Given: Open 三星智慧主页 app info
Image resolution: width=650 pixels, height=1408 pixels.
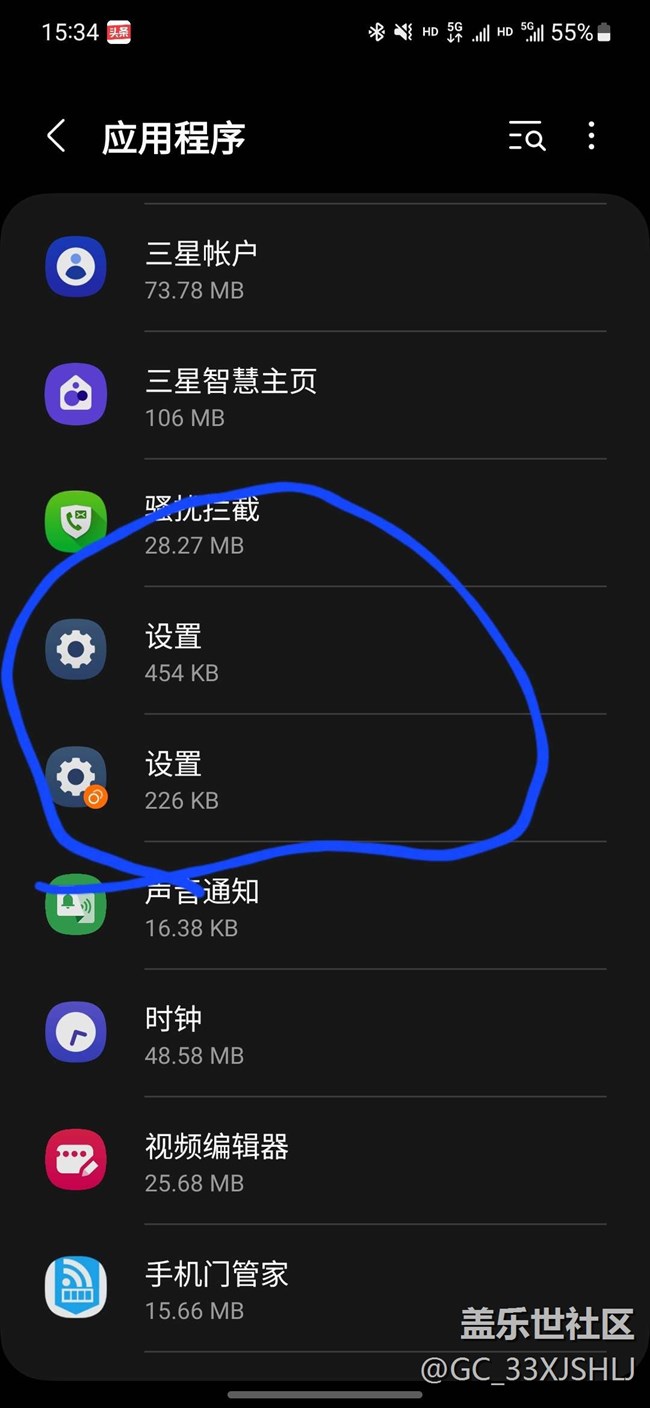Looking at the screenshot, I should pyautogui.click(x=325, y=396).
